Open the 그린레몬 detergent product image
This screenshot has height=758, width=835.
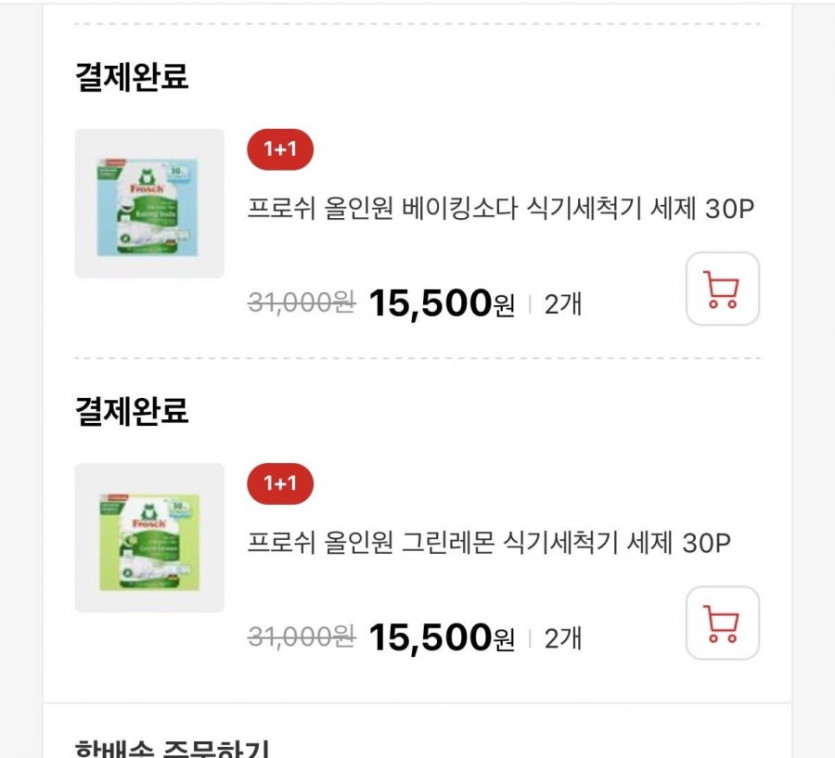point(149,538)
